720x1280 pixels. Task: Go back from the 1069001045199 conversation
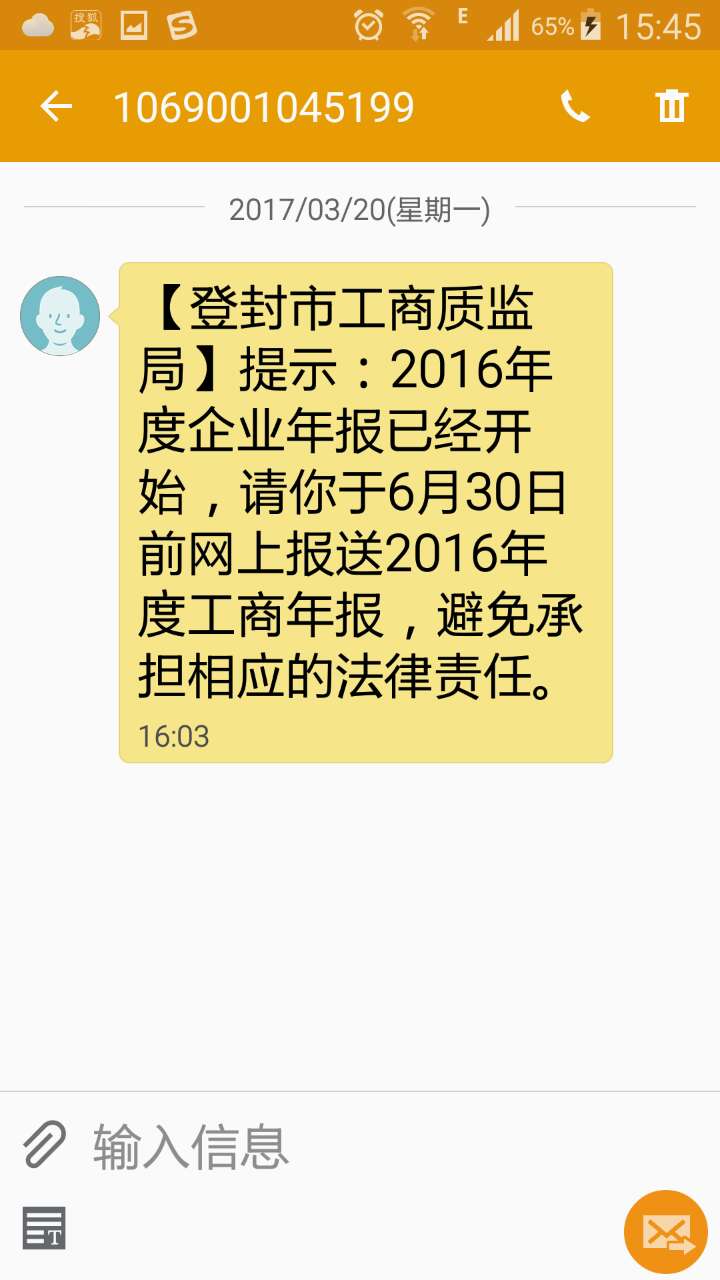[56, 106]
